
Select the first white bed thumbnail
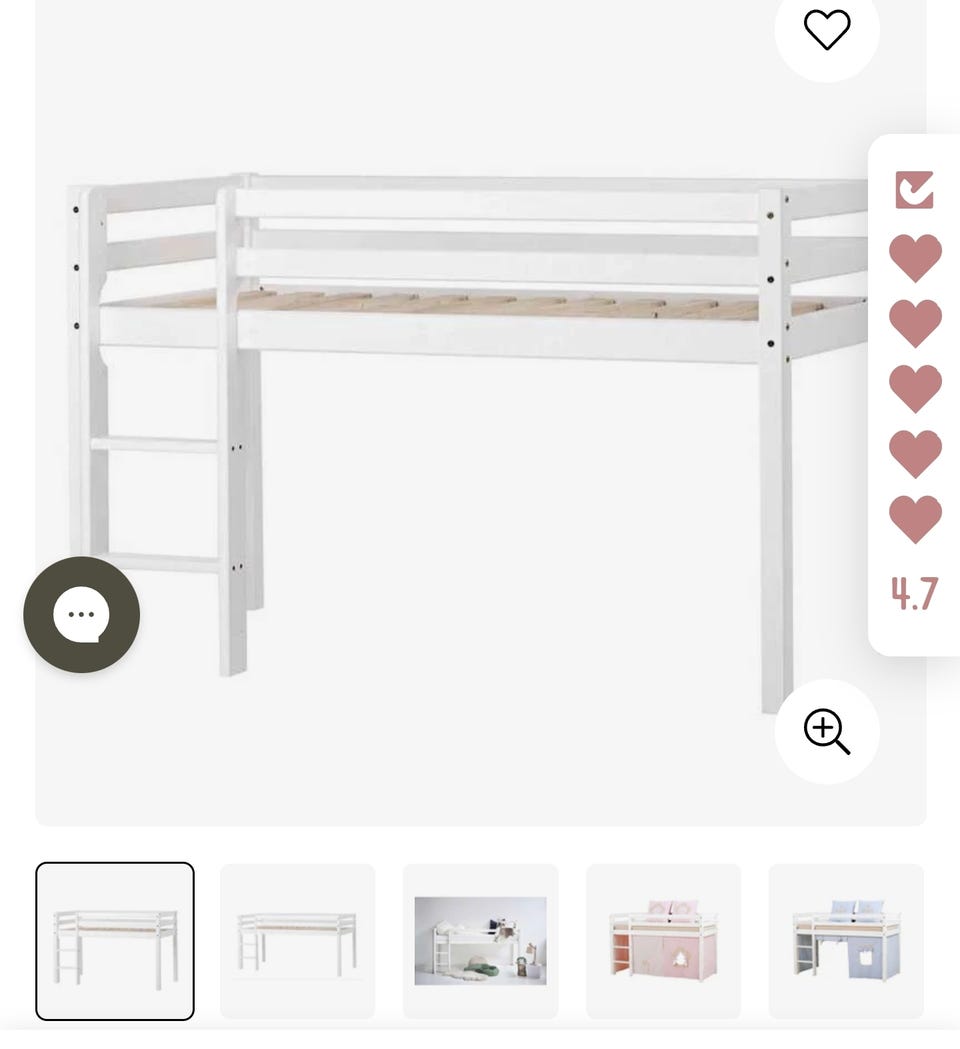115,941
